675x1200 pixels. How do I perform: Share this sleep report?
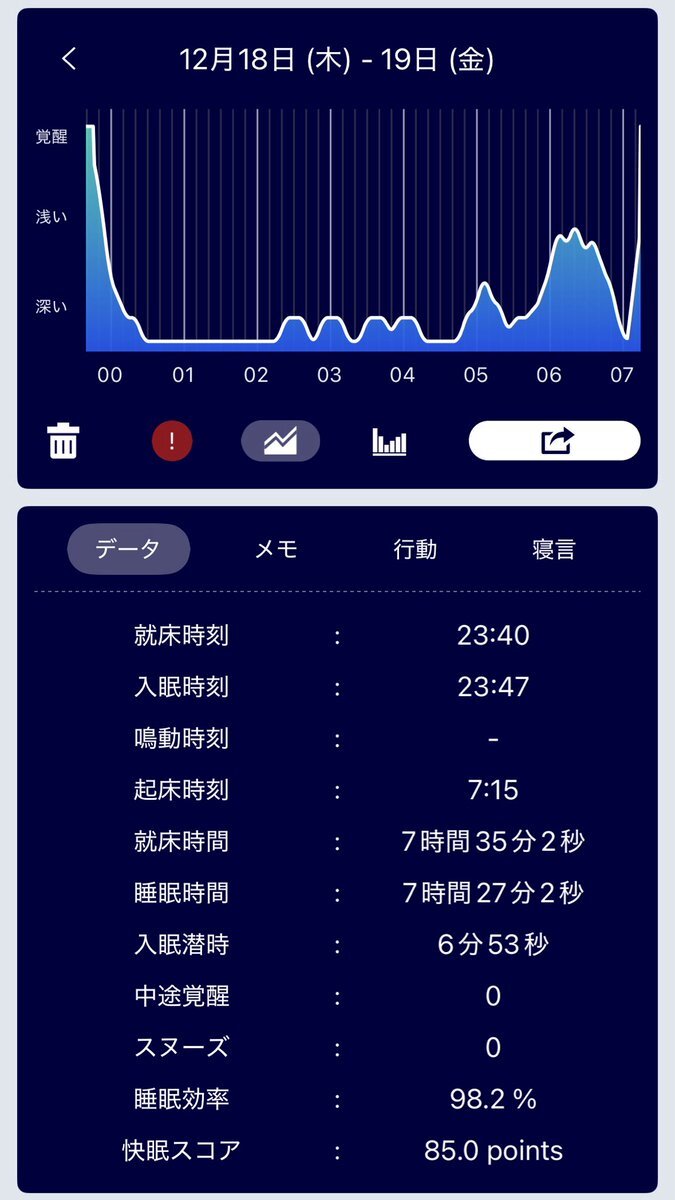(554, 441)
